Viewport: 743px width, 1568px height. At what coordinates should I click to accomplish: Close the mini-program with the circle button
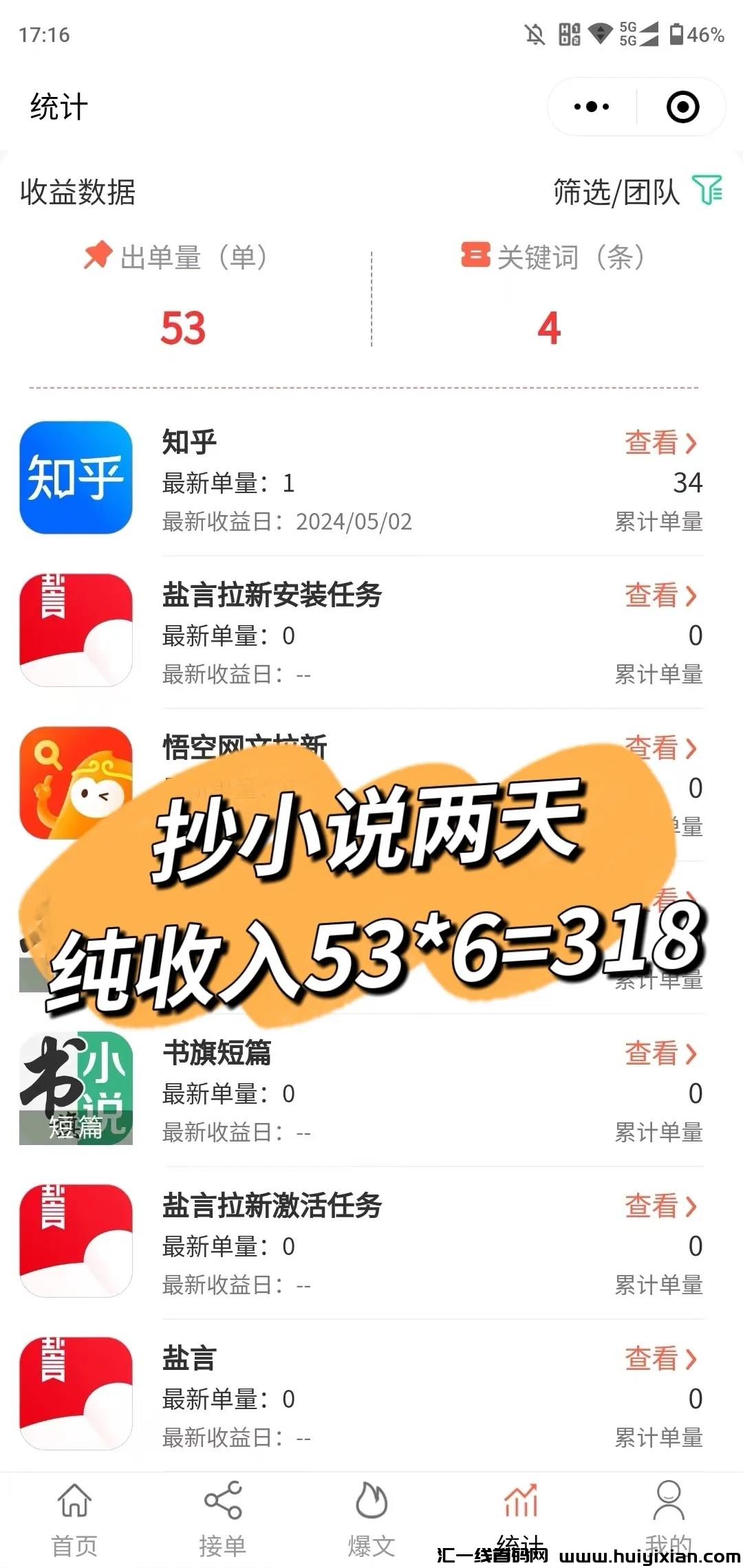pyautogui.click(x=682, y=107)
